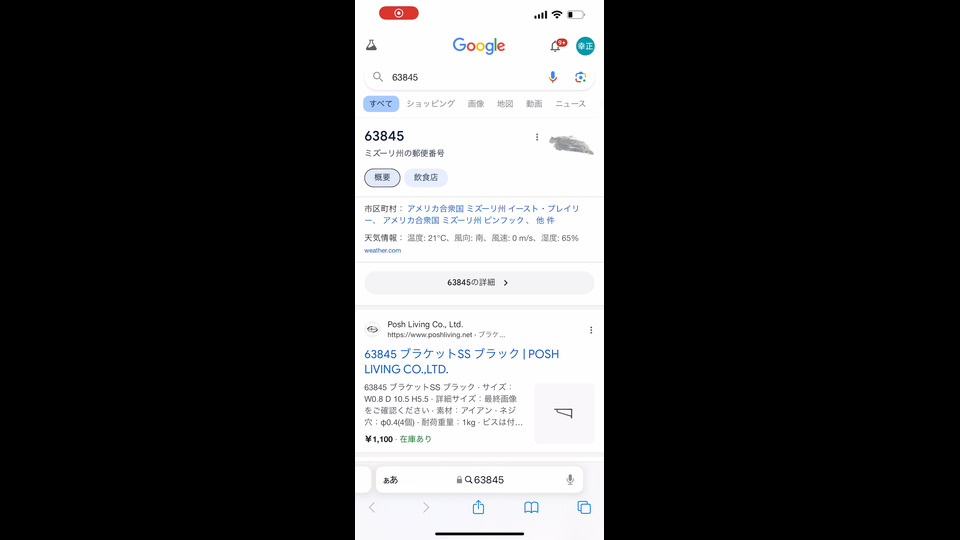Image resolution: width=960 pixels, height=540 pixels.
Task: Open the overflow menu beside 63845 heading
Action: [537, 137]
